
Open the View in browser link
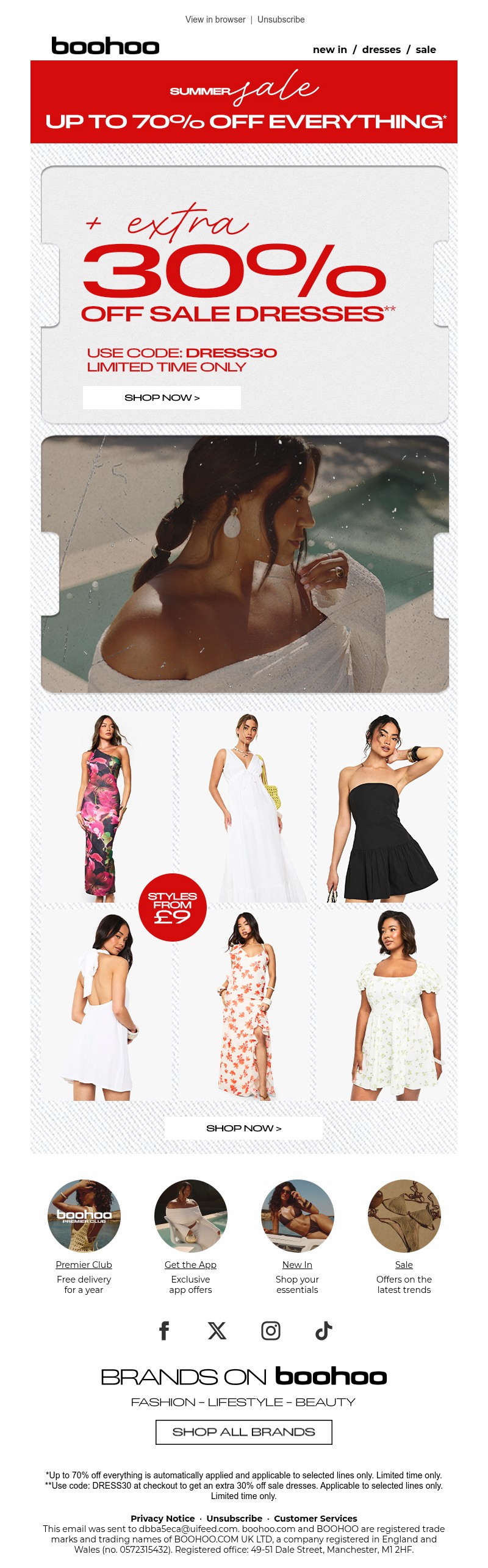tap(215, 20)
